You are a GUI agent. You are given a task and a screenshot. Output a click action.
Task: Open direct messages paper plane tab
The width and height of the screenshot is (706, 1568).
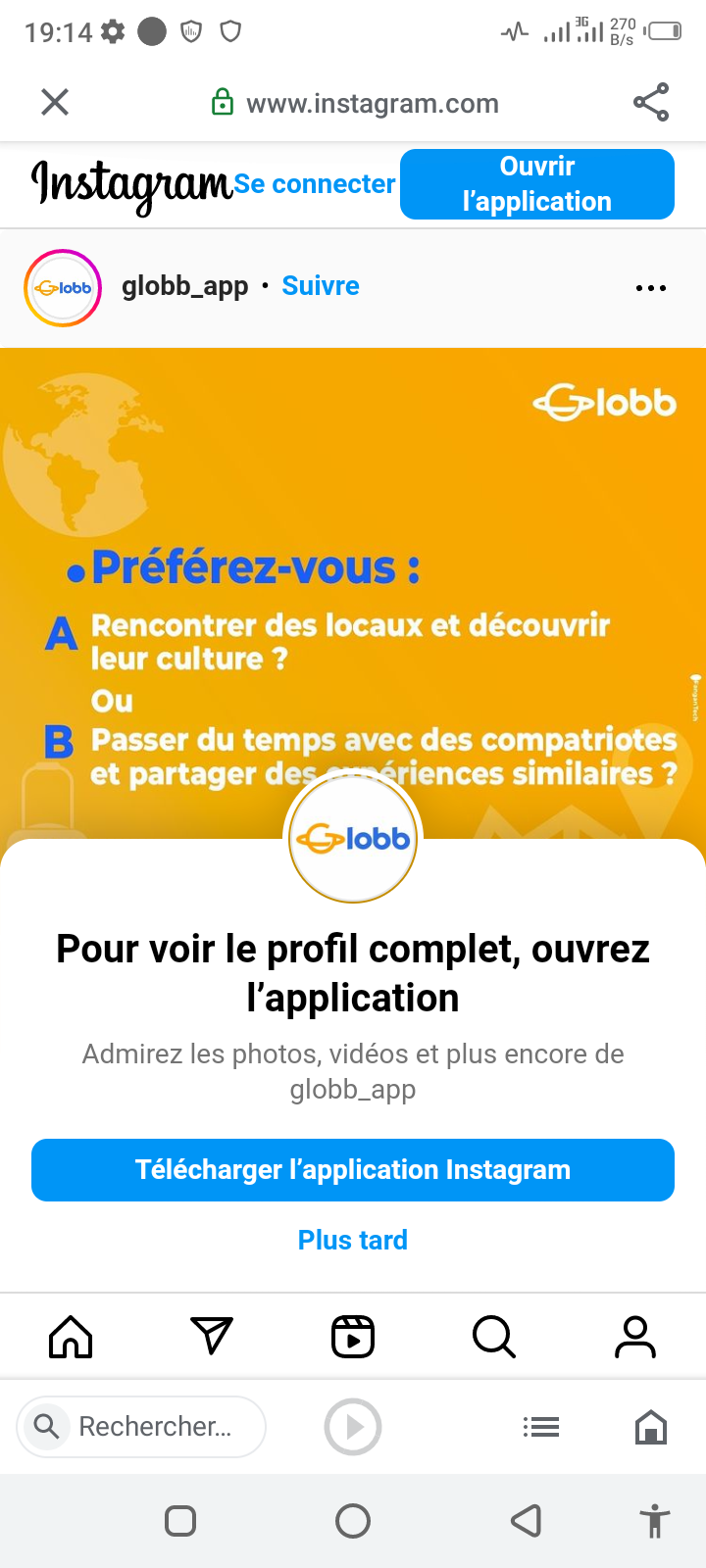click(x=212, y=1337)
